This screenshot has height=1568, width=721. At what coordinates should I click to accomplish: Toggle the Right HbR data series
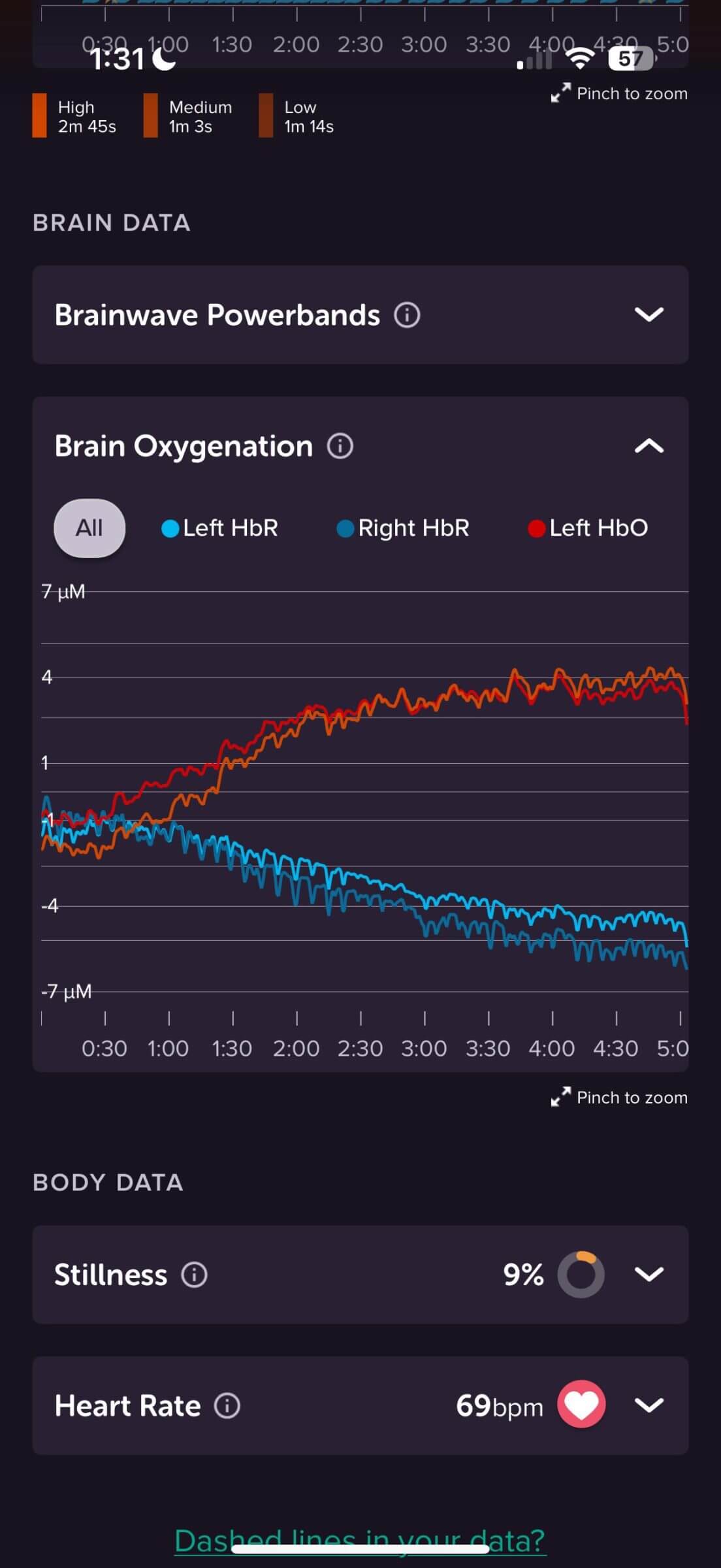(403, 528)
